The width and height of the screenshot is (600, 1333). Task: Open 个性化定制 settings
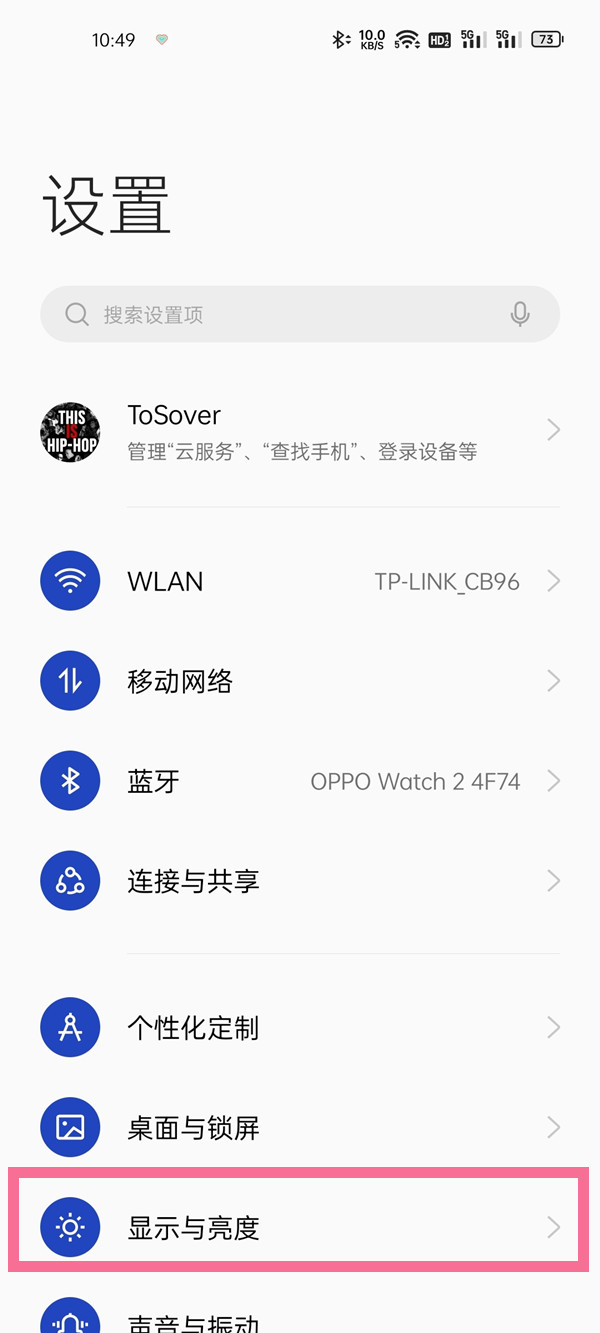(300, 1027)
